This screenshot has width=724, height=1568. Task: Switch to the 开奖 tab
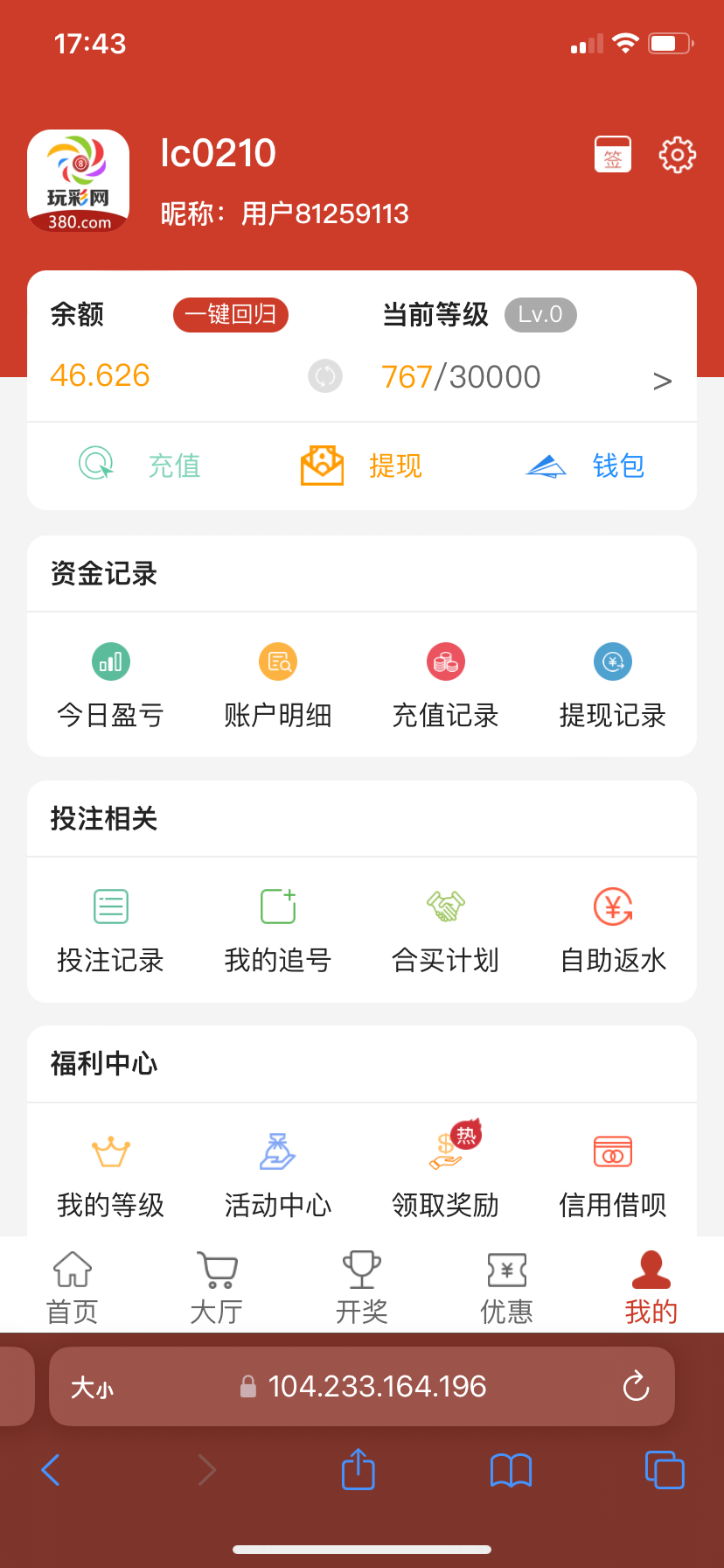point(362,1287)
